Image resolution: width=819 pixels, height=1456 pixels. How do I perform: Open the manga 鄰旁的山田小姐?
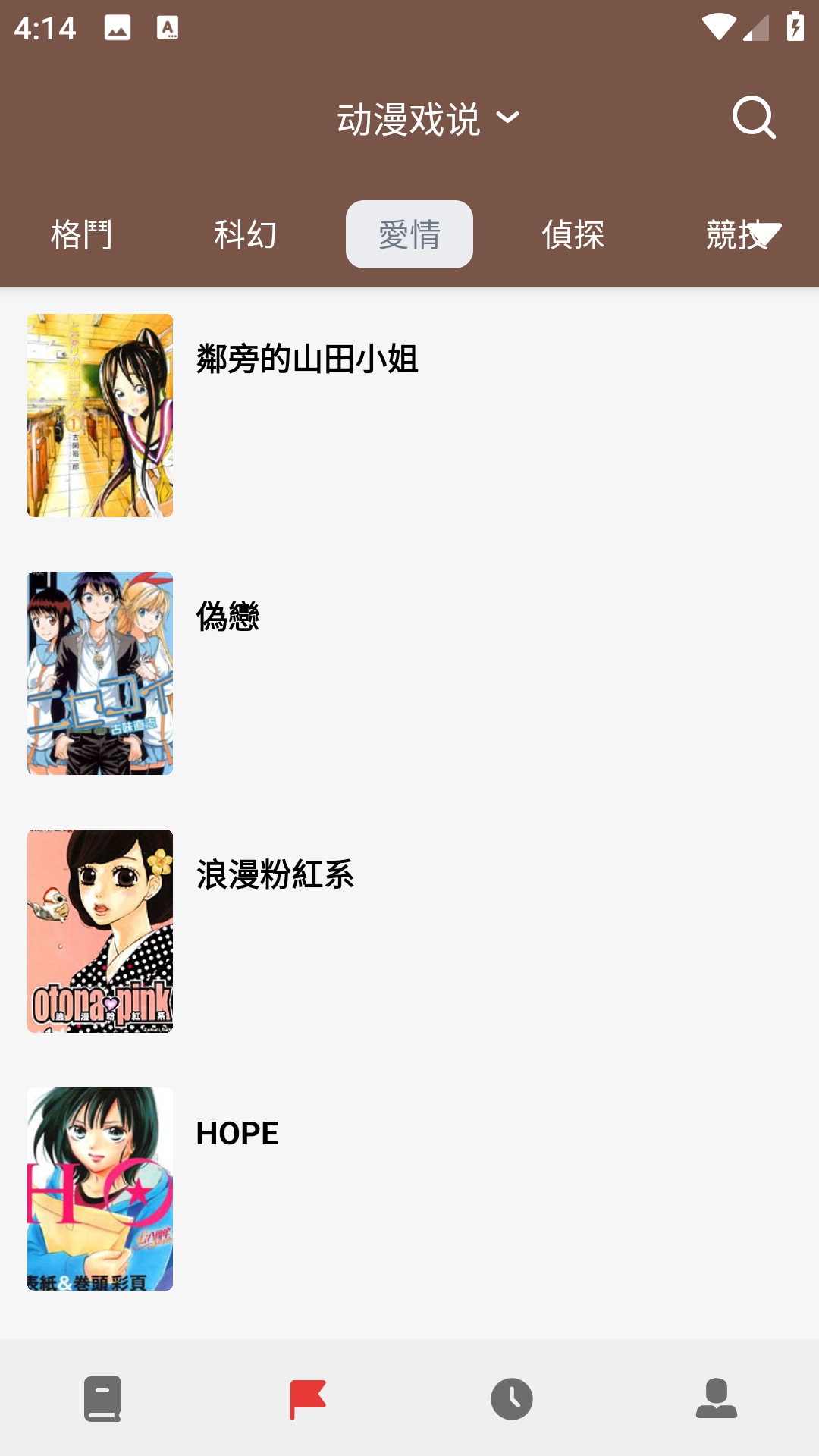[307, 359]
